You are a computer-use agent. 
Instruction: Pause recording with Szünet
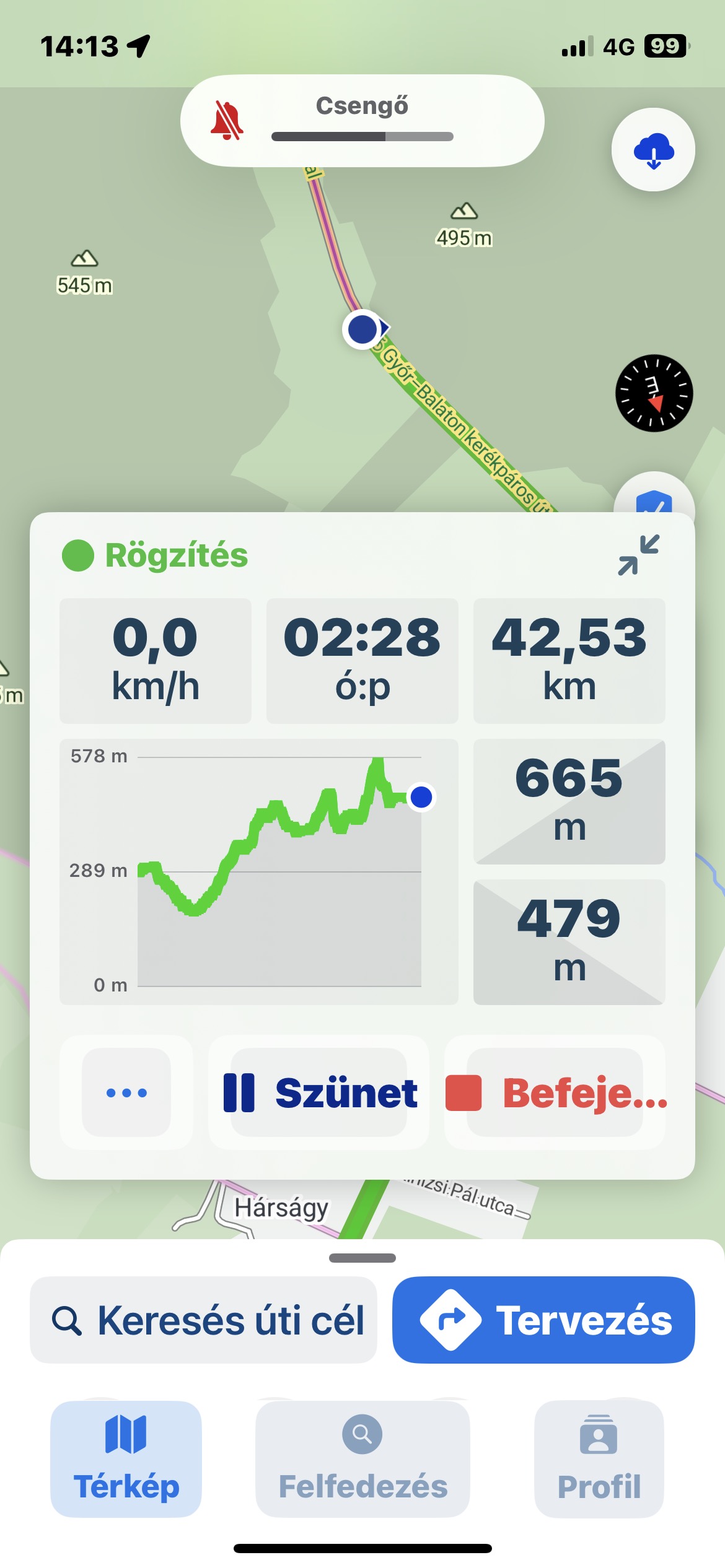(319, 1092)
